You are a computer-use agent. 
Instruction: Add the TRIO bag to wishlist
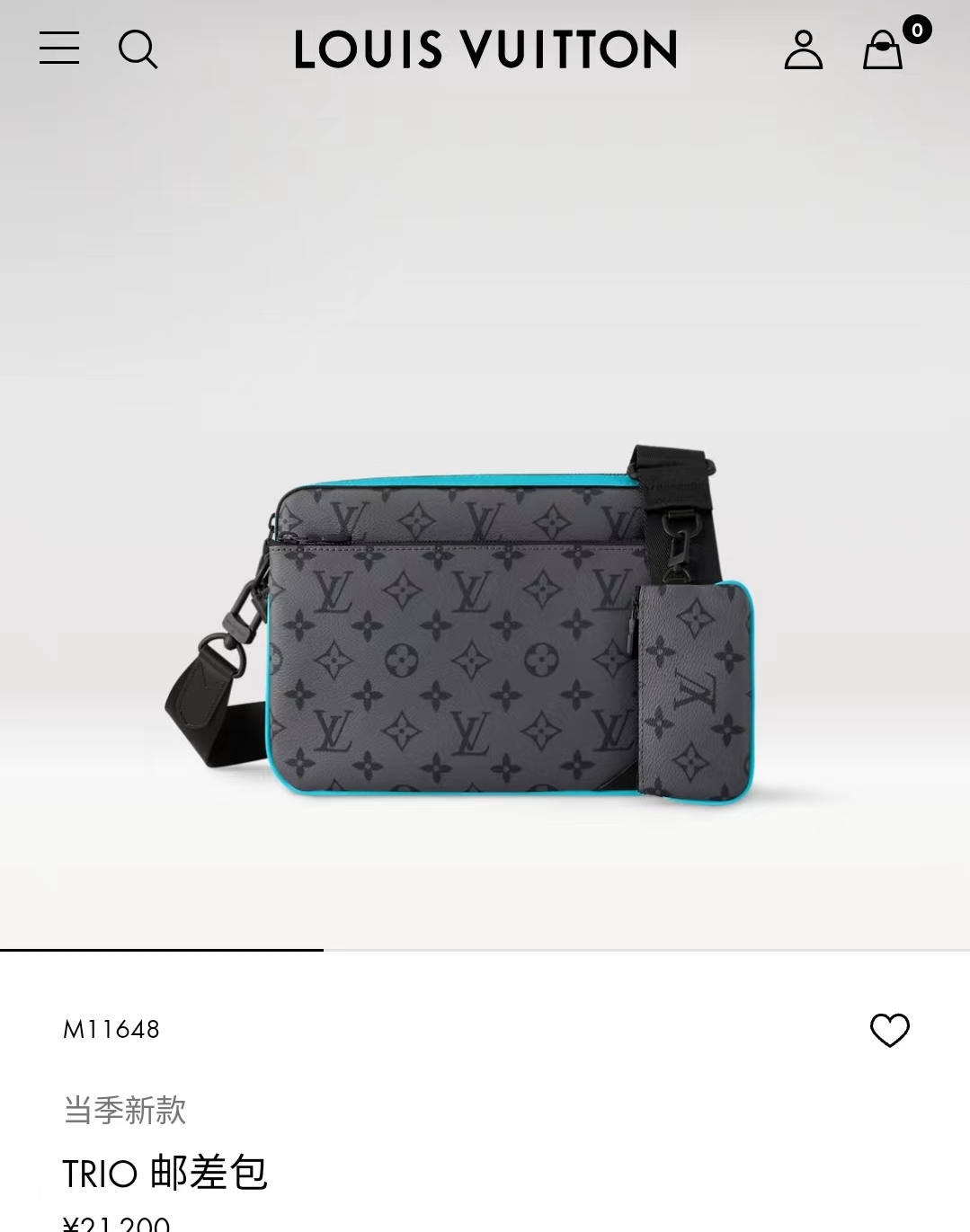[889, 1030]
